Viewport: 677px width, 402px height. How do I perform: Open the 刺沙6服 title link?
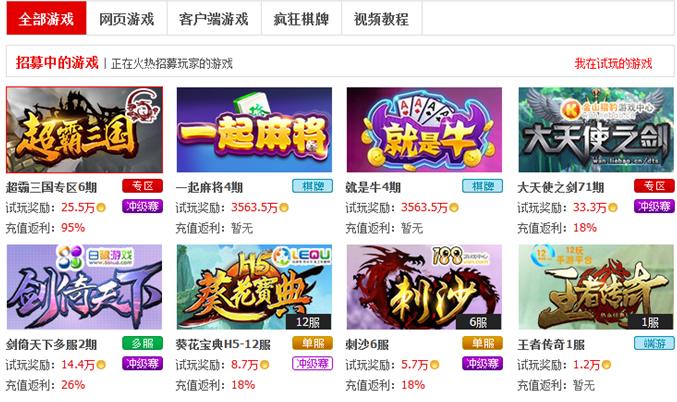[368, 344]
